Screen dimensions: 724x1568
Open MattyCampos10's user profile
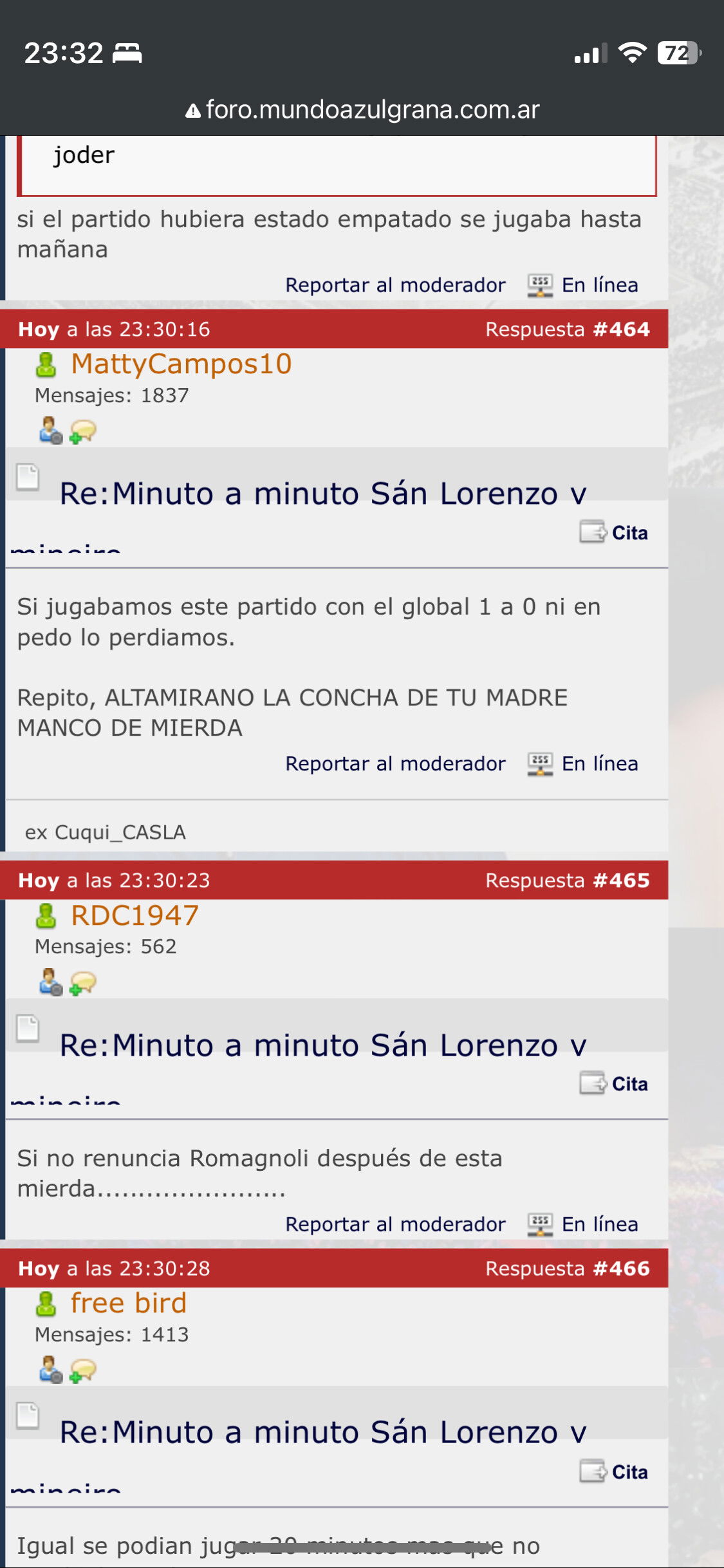[181, 364]
